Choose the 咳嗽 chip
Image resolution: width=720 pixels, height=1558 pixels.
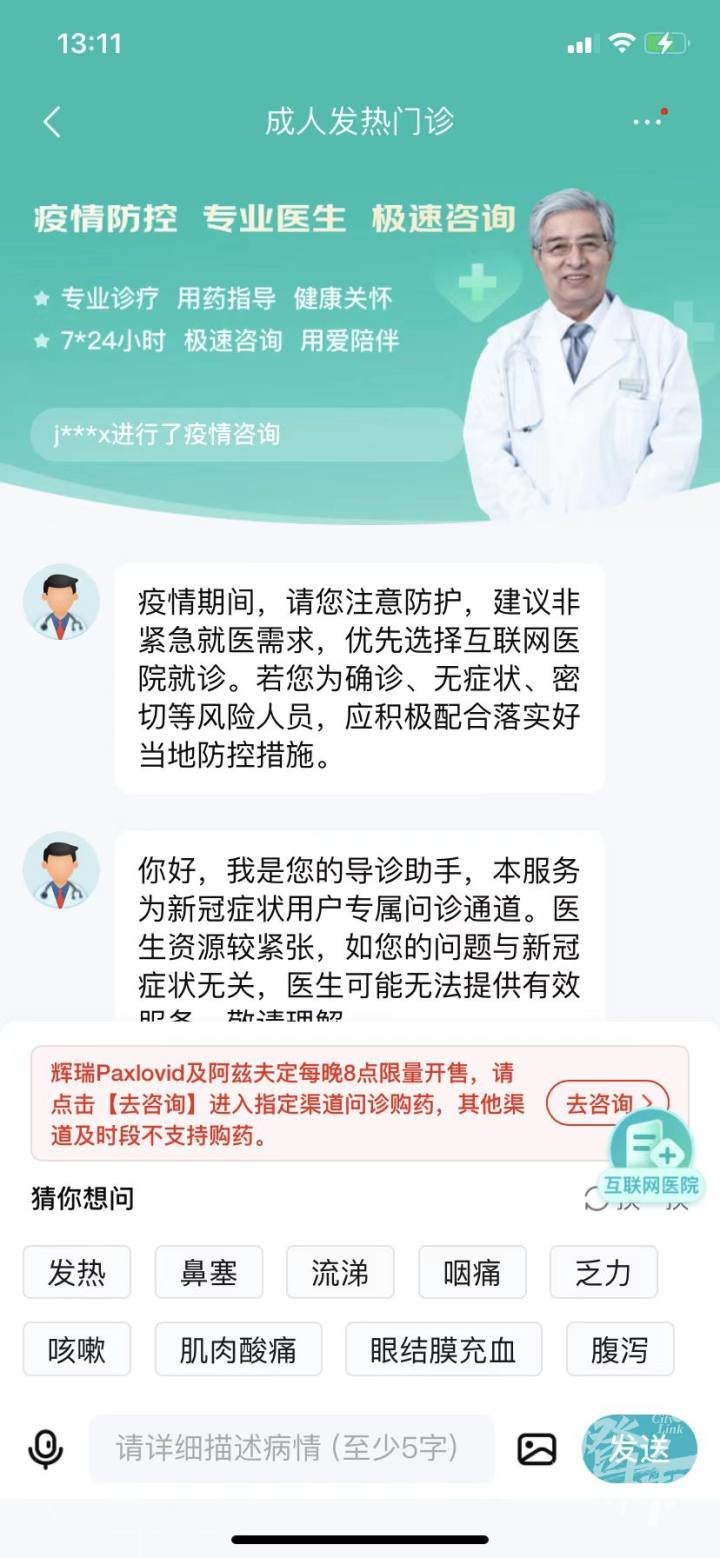pyautogui.click(x=77, y=1349)
